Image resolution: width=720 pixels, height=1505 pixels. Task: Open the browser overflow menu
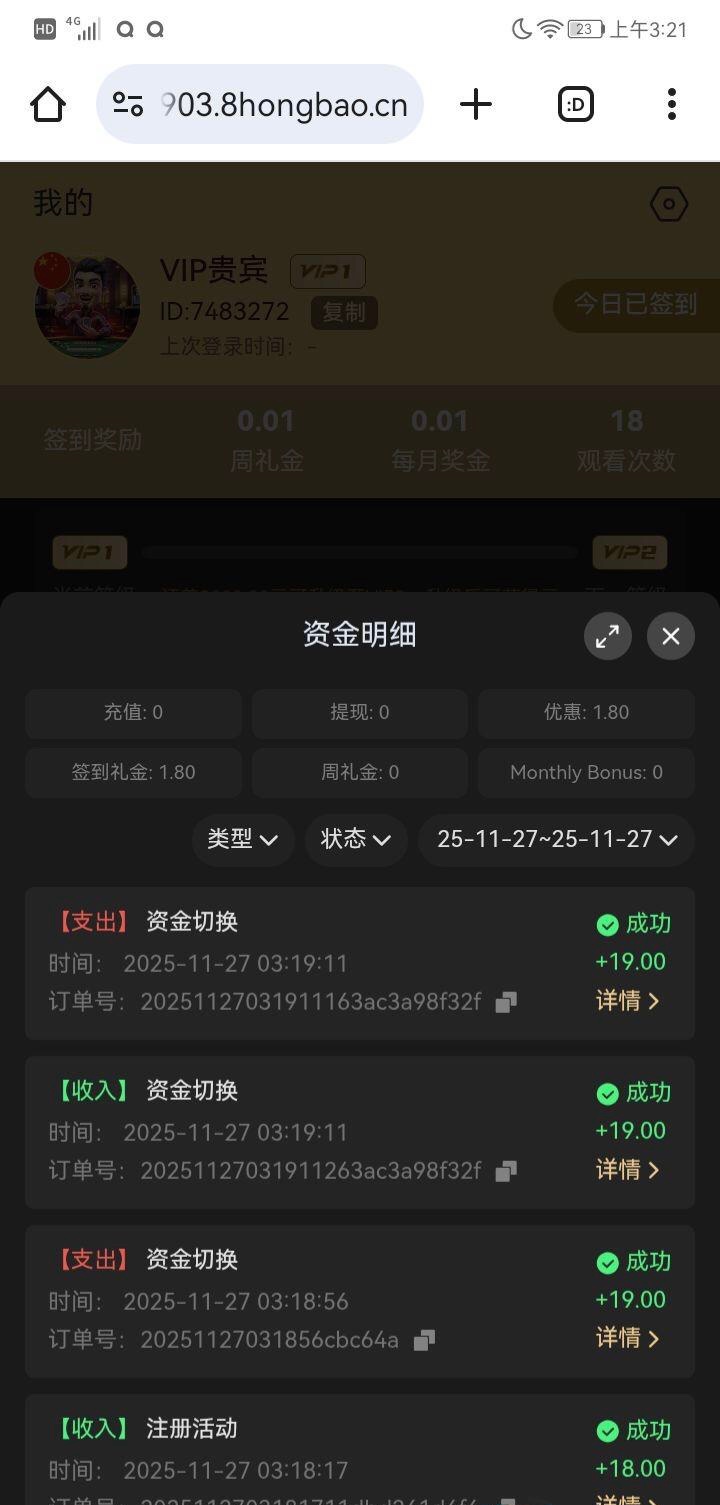(671, 104)
